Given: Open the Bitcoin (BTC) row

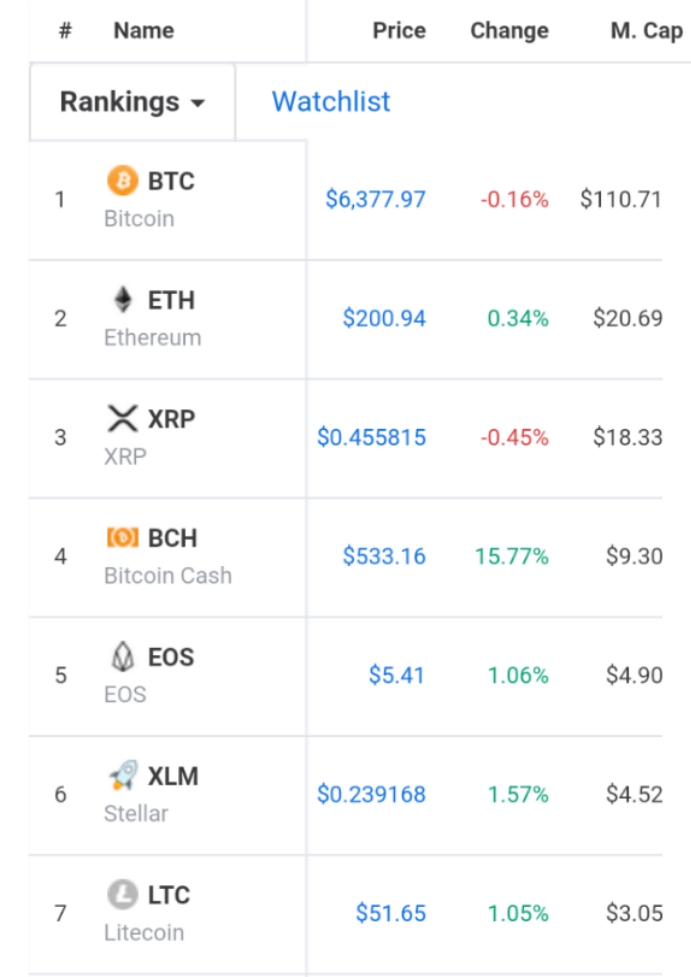Looking at the screenshot, I should coord(170,199).
